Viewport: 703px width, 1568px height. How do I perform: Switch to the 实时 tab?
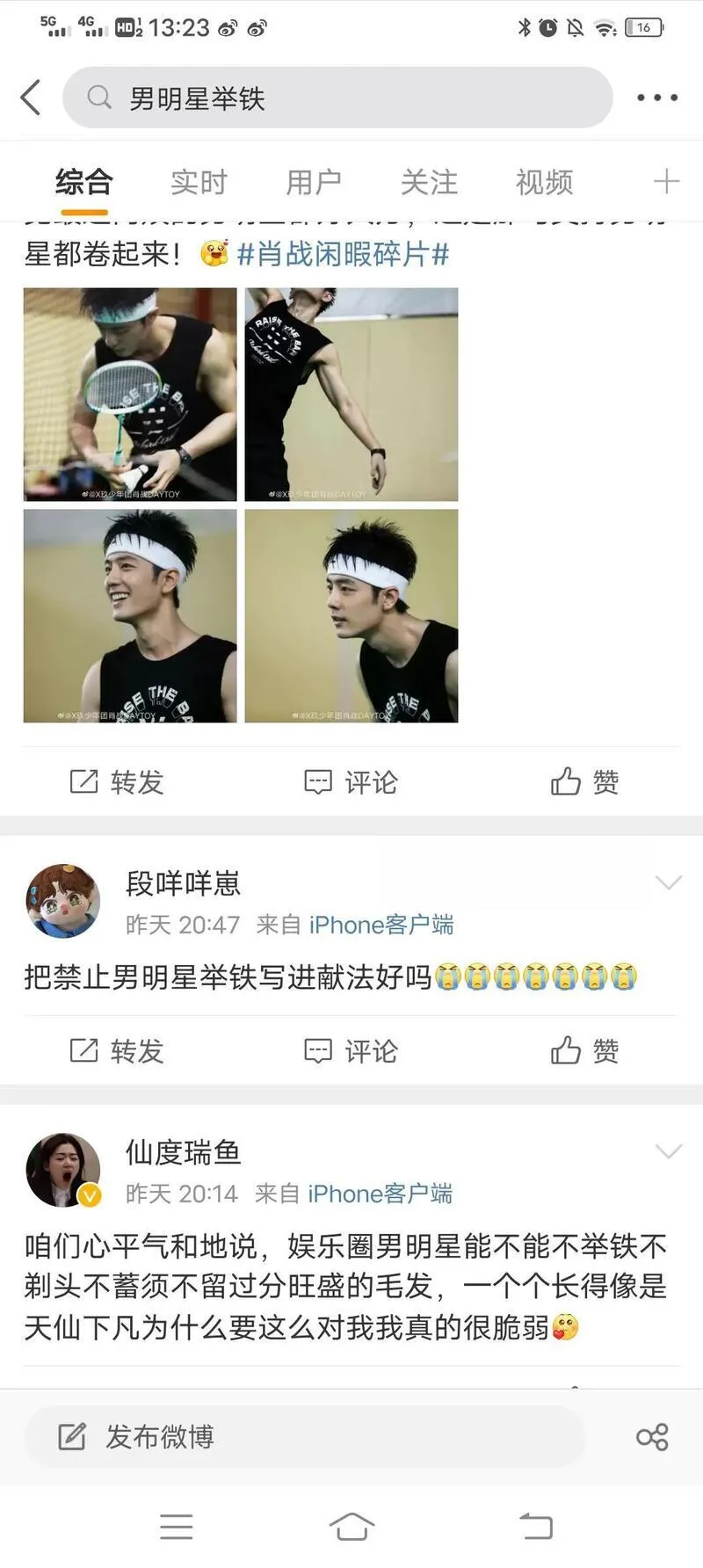[x=199, y=182]
